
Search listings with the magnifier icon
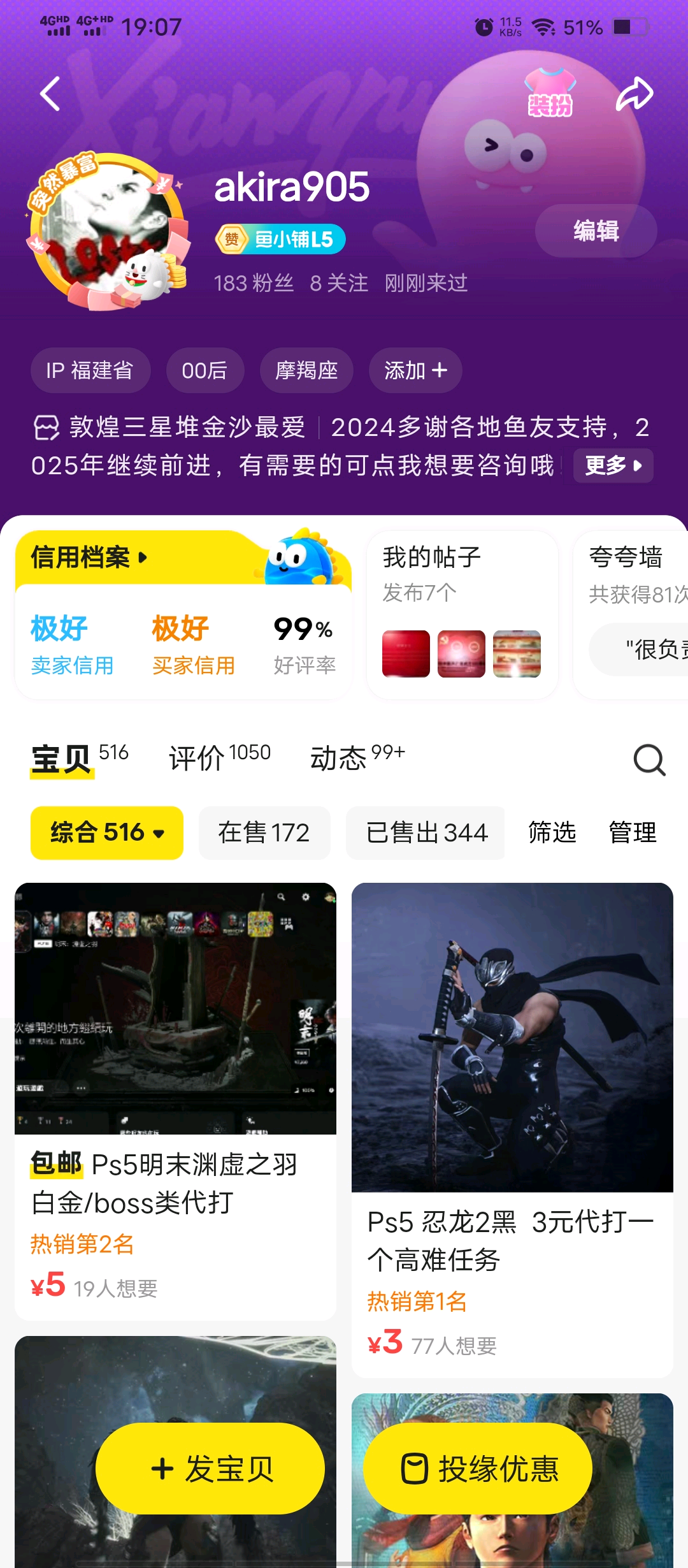coord(649,760)
